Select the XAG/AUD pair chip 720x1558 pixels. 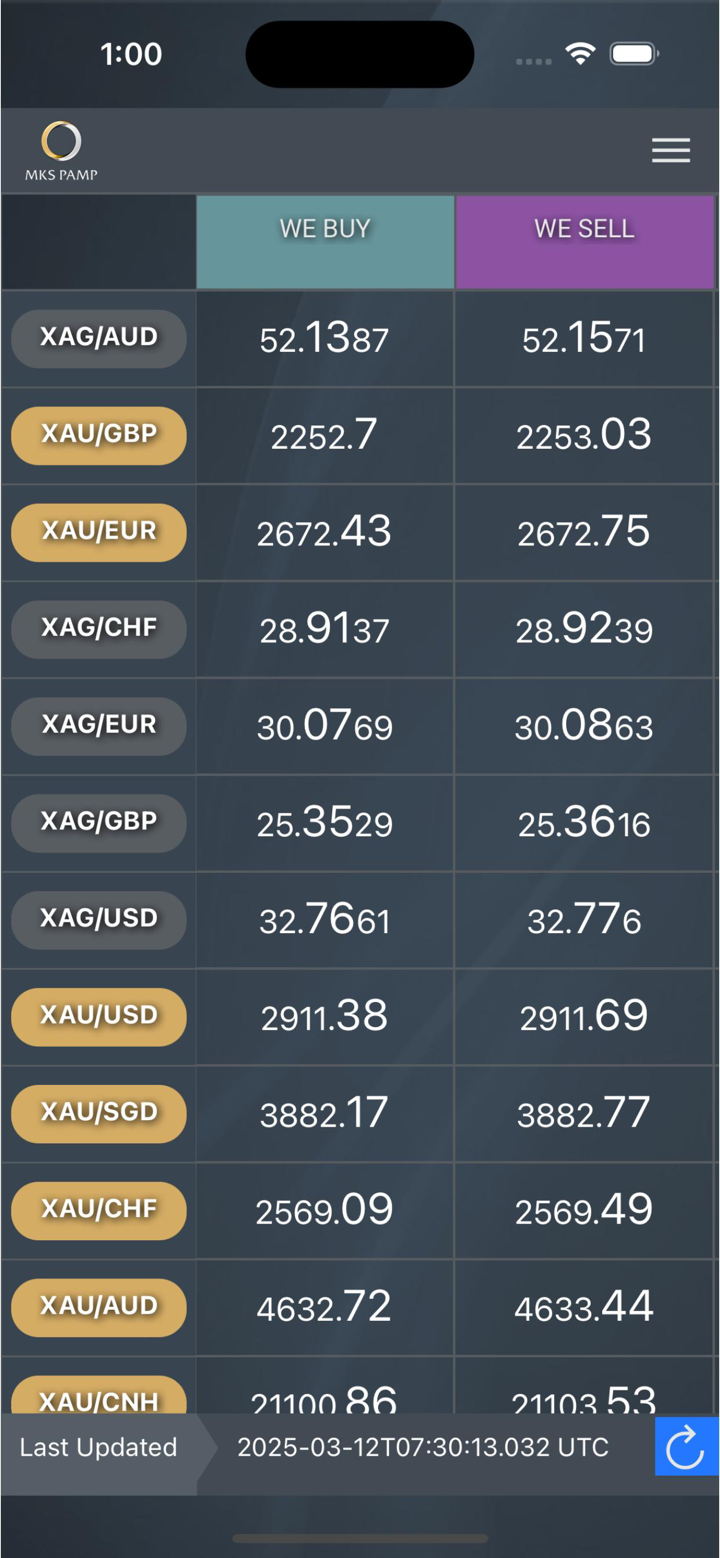tap(99, 338)
